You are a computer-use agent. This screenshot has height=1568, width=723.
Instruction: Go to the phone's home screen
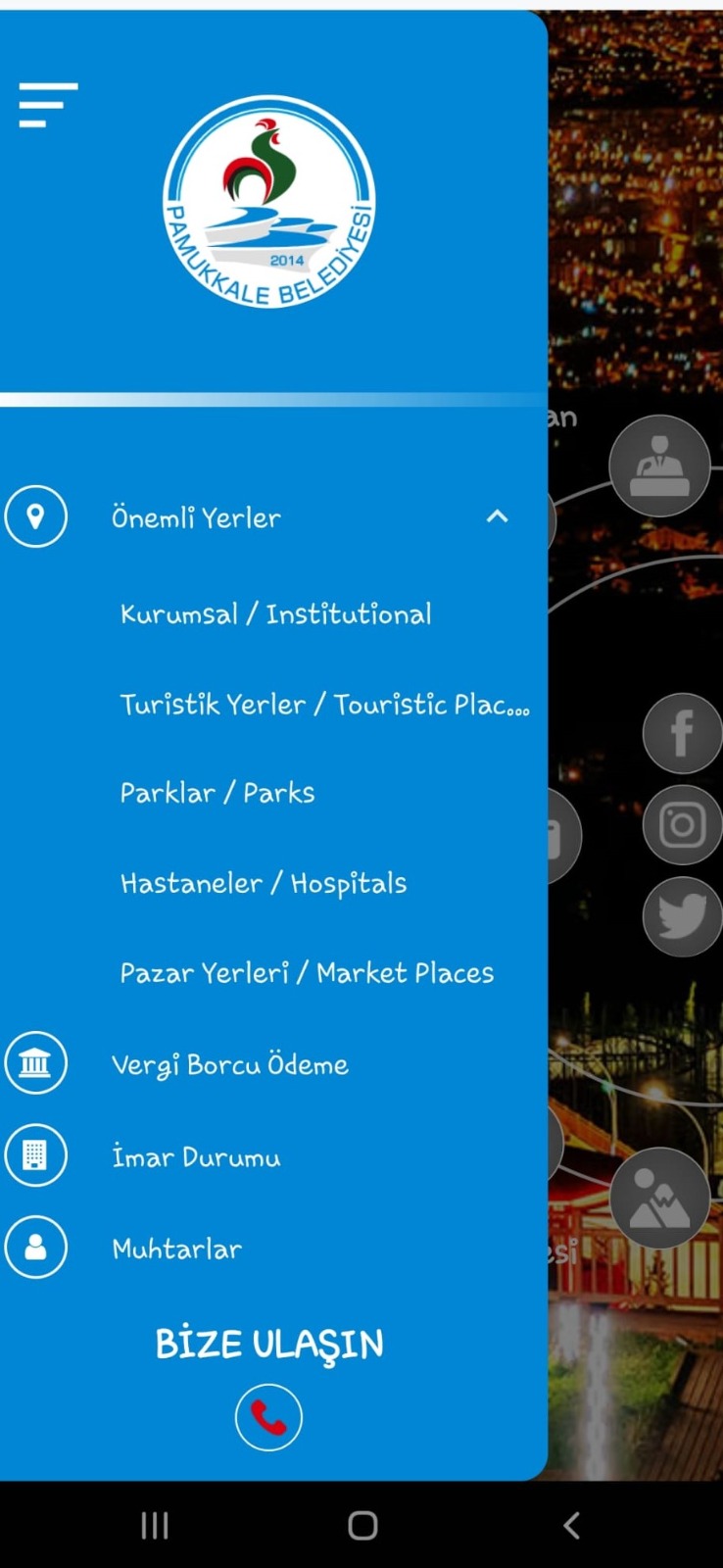pyautogui.click(x=362, y=1525)
